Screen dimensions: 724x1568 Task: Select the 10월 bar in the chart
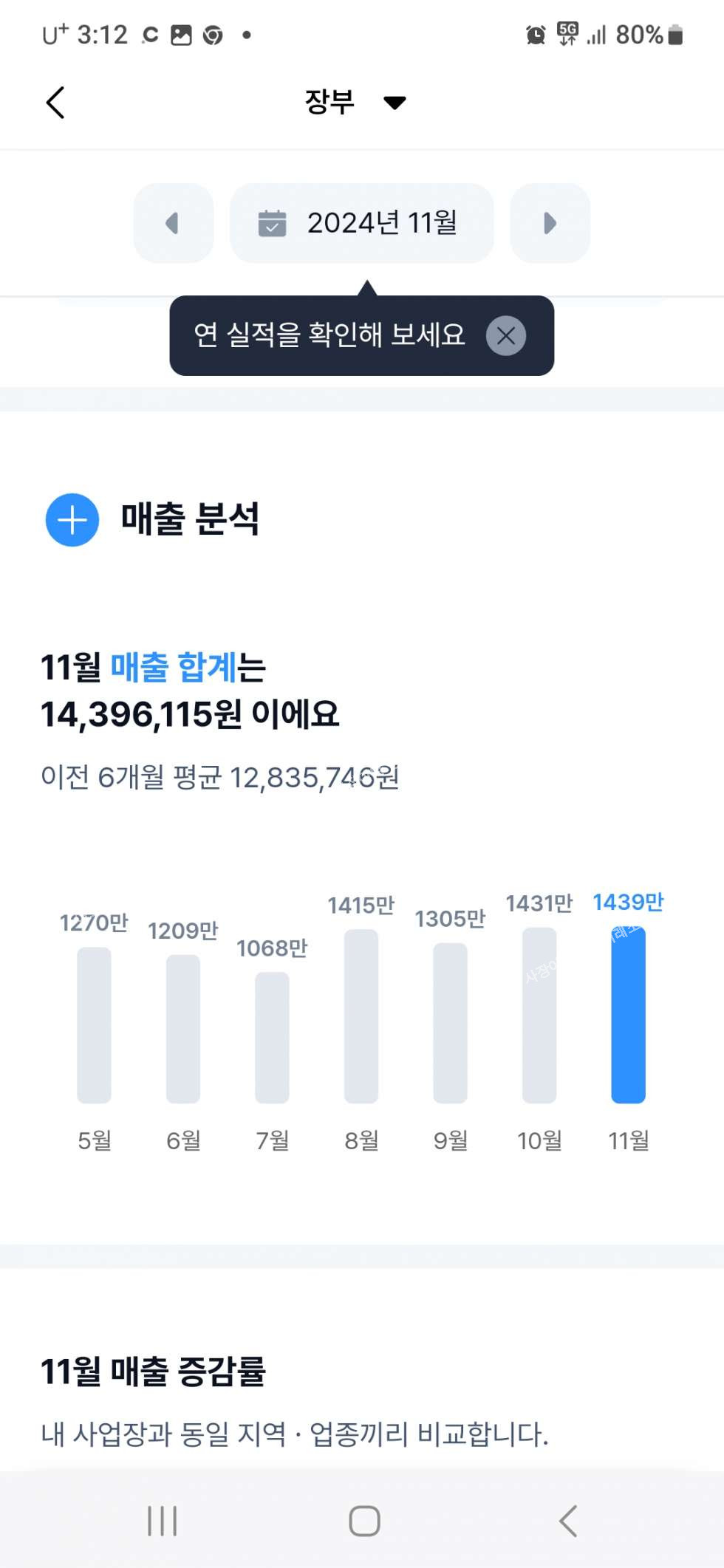(539, 1016)
